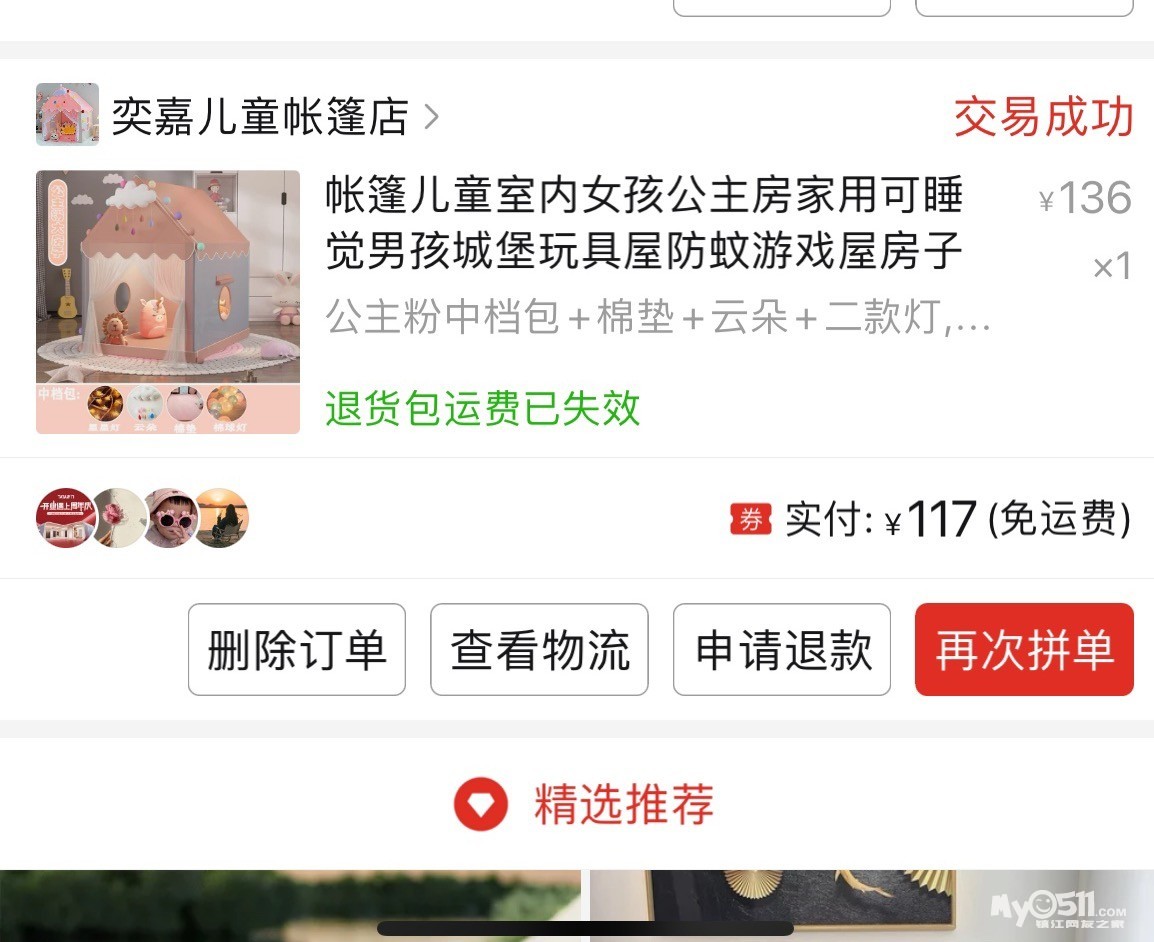The image size is (1154, 942).
Task: Request a refund via 申请退款
Action: (782, 650)
